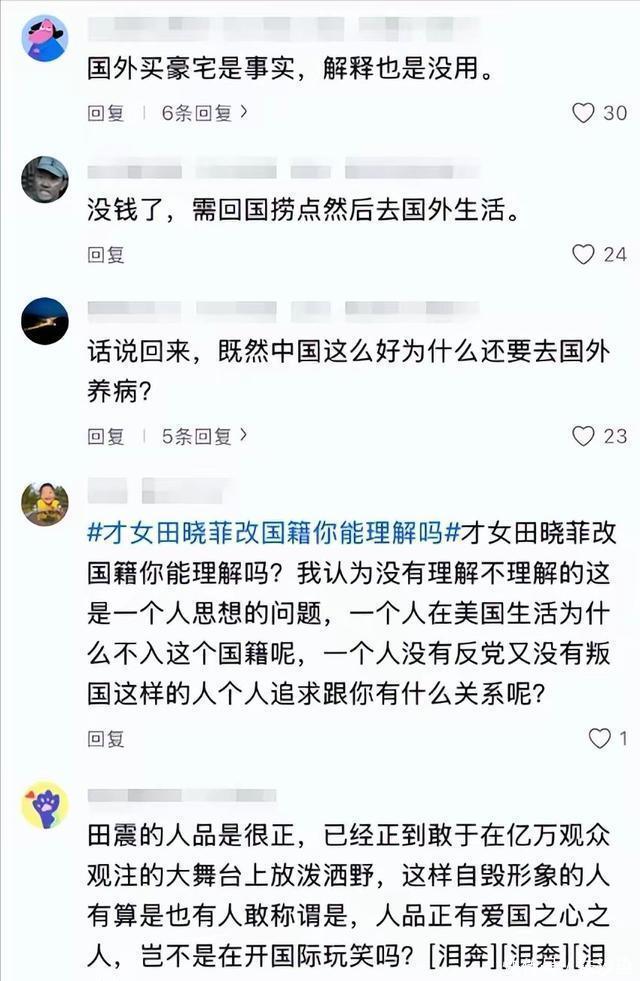The width and height of the screenshot is (640, 981).
Task: Like the comment with one like about 国籍
Action: pos(600,739)
